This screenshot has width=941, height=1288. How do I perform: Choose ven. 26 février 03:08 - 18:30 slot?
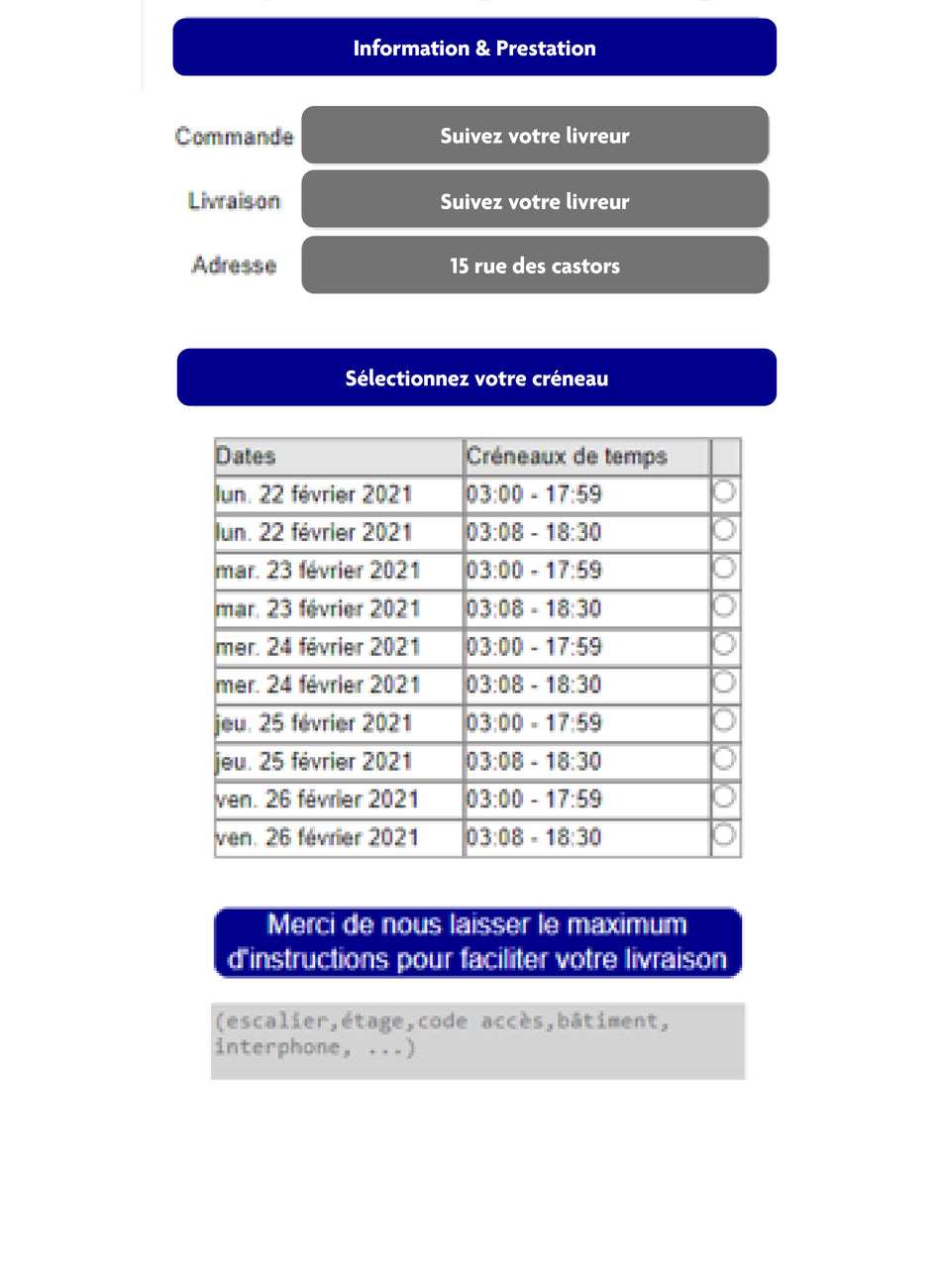724,834
